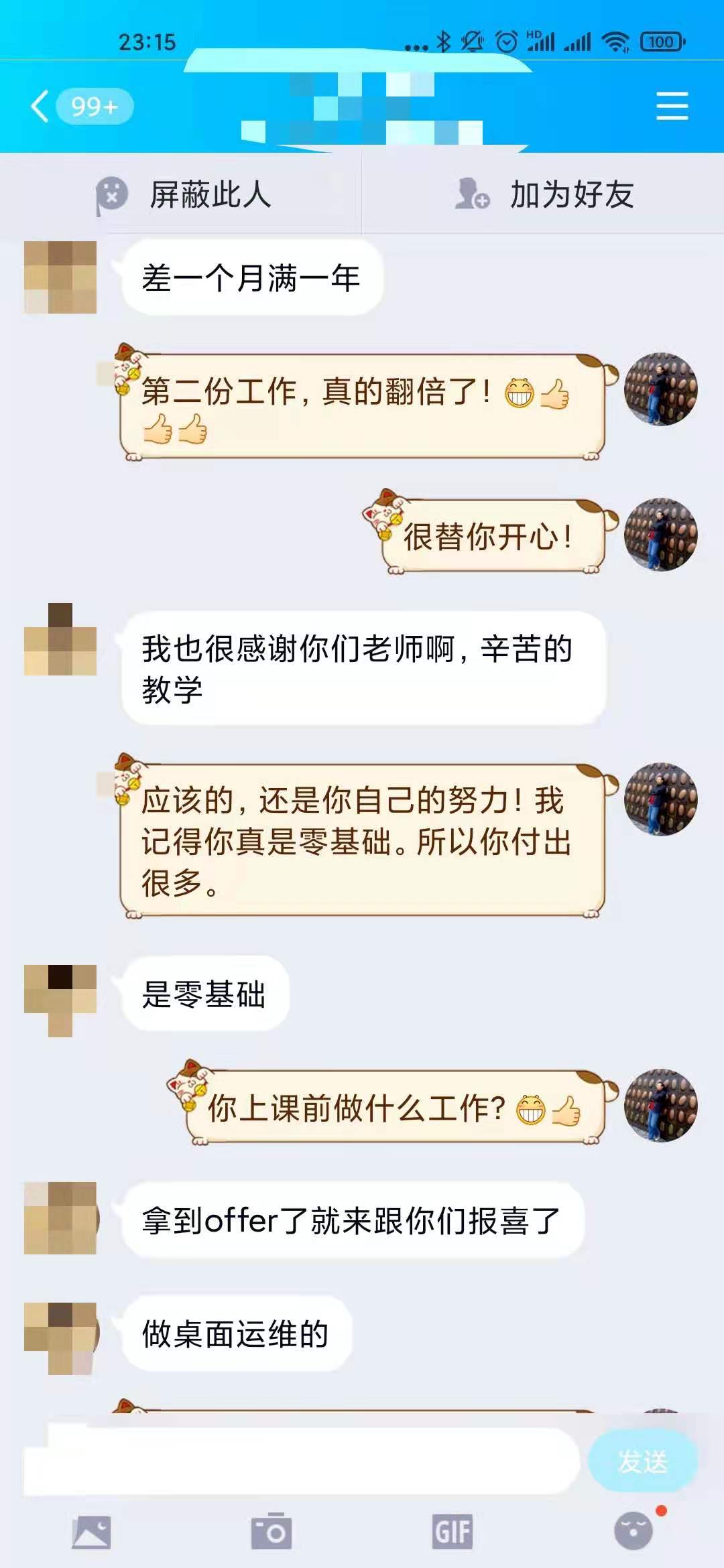Send the message with 发送

pos(642,1461)
